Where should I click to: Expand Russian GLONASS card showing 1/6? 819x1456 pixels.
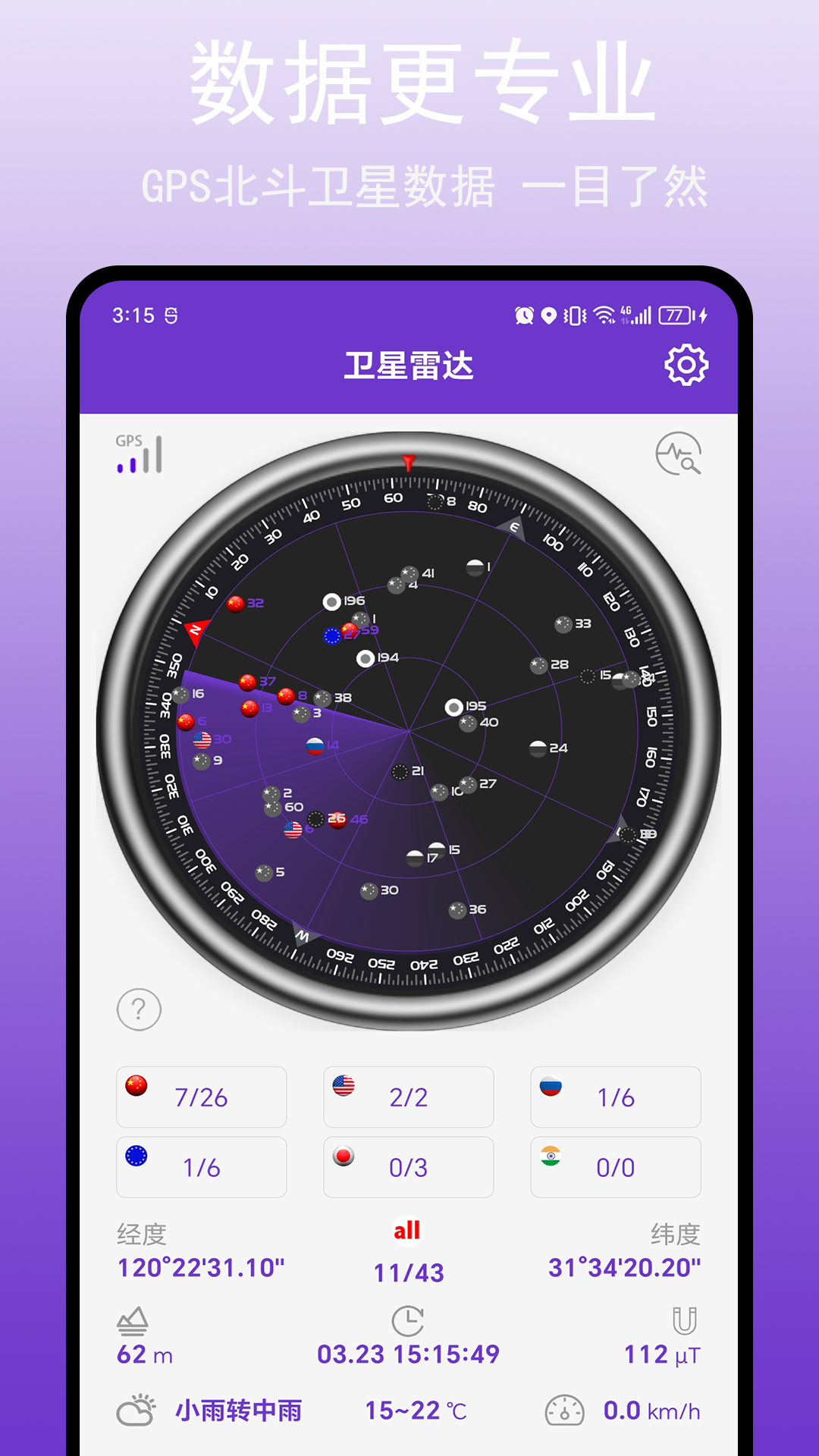click(615, 1097)
